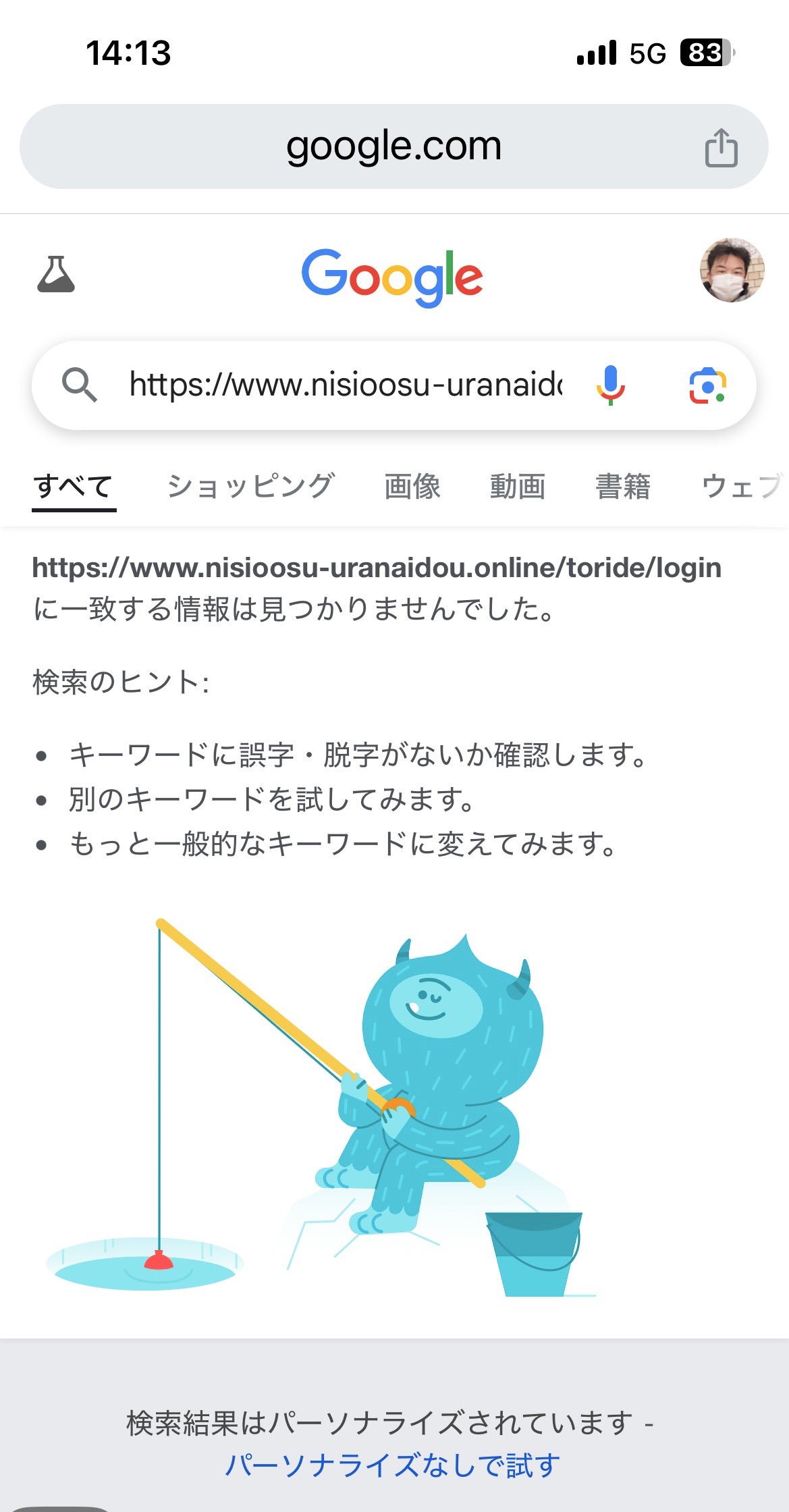Switch to the ウェブ tab
789x1512 pixels.
pyautogui.click(x=744, y=487)
